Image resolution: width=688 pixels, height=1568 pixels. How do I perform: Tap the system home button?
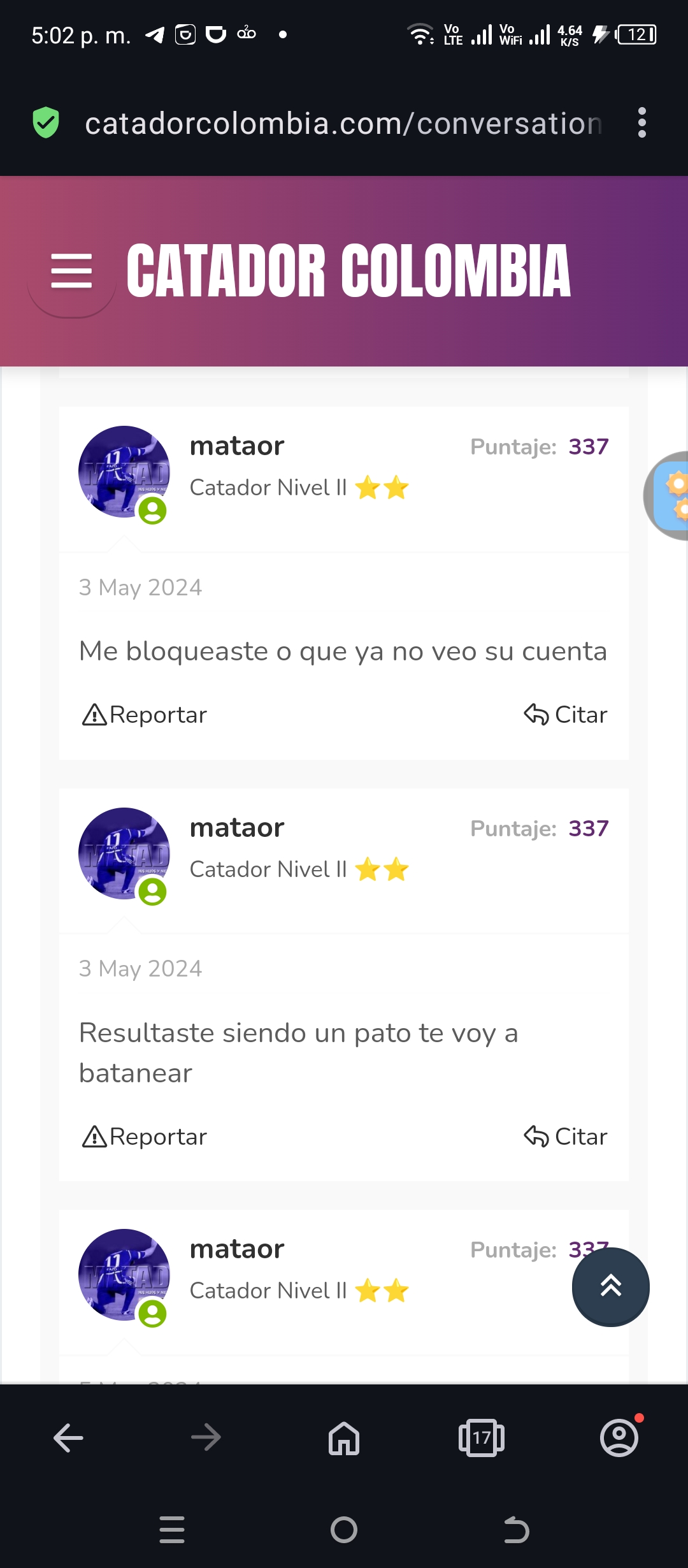click(344, 1530)
